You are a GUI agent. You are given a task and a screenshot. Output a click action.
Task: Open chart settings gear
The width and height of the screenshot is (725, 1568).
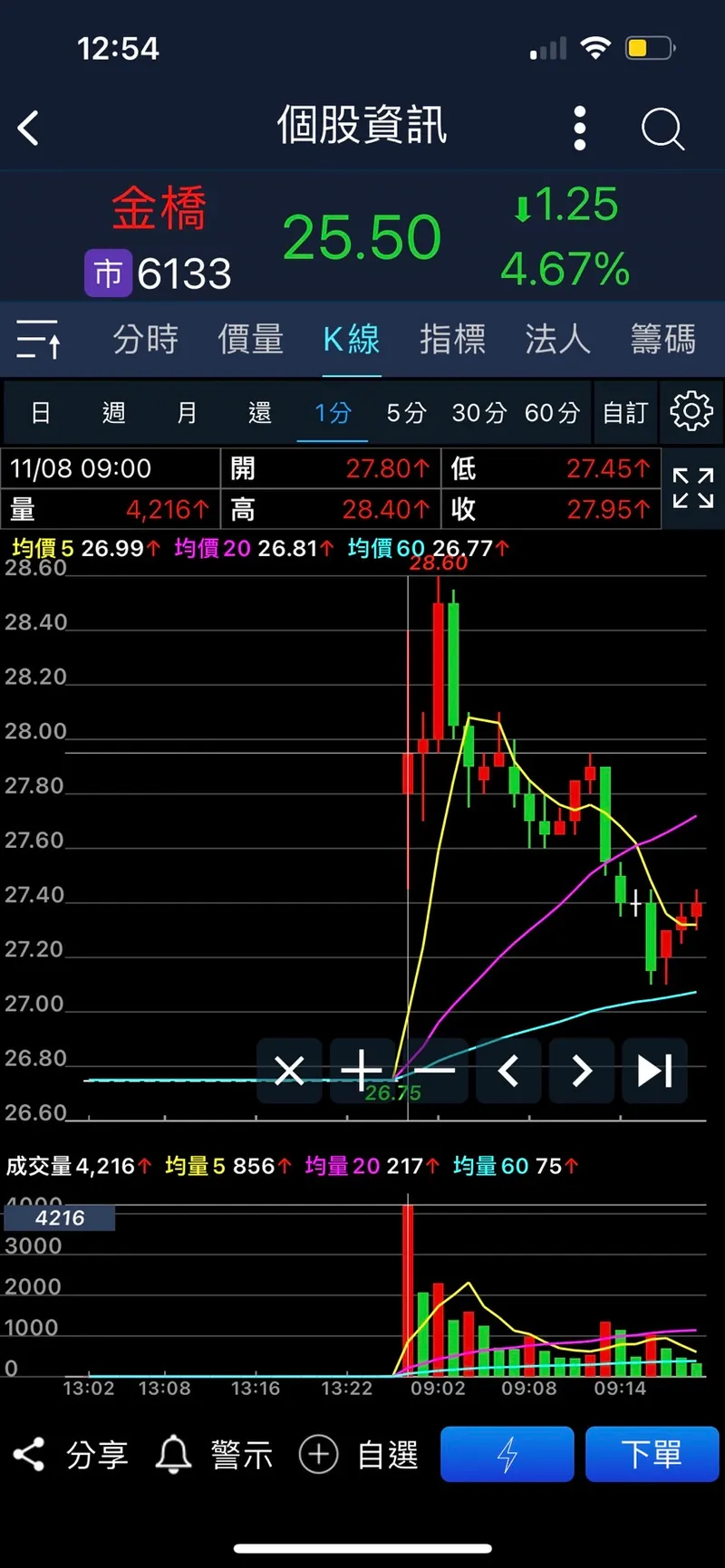coord(691,412)
